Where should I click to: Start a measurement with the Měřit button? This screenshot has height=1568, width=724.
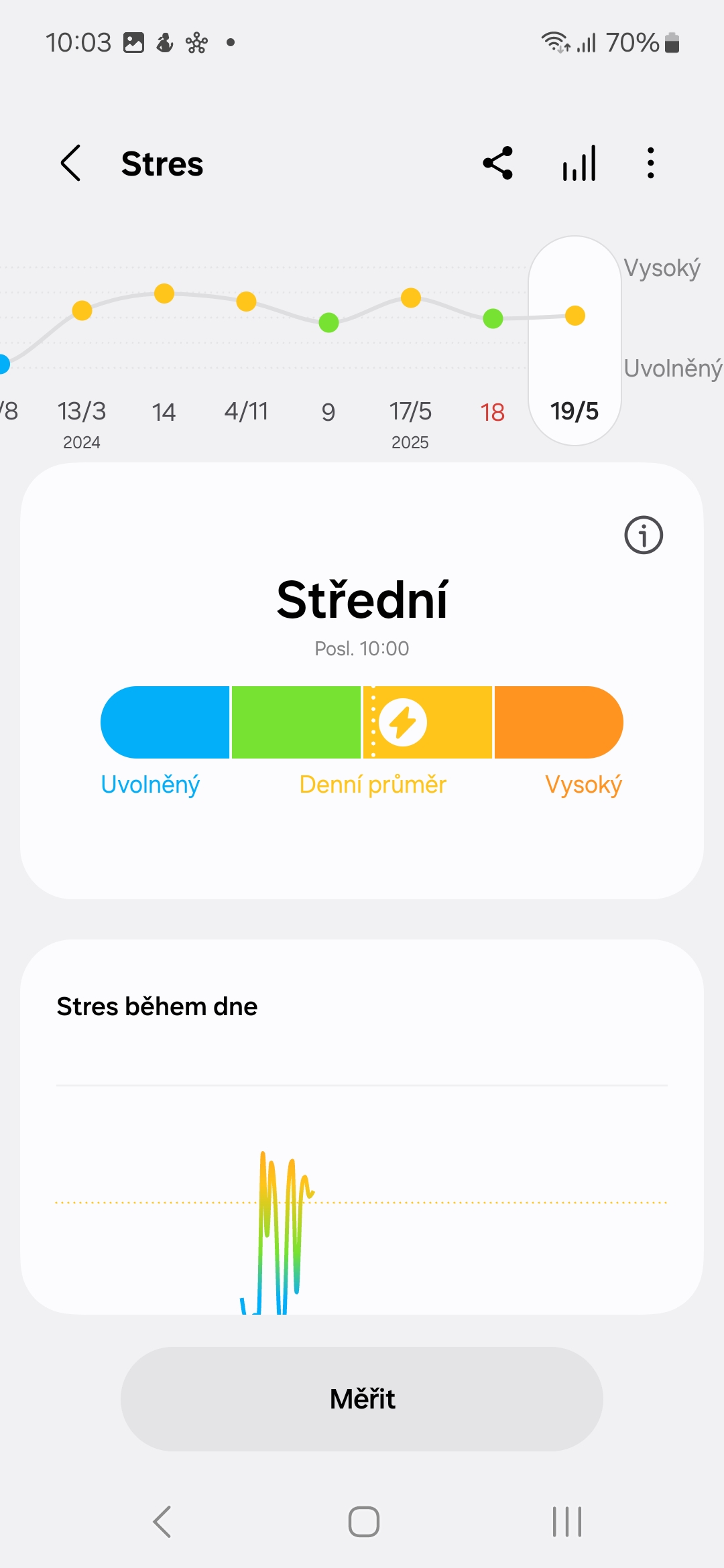(x=362, y=1398)
